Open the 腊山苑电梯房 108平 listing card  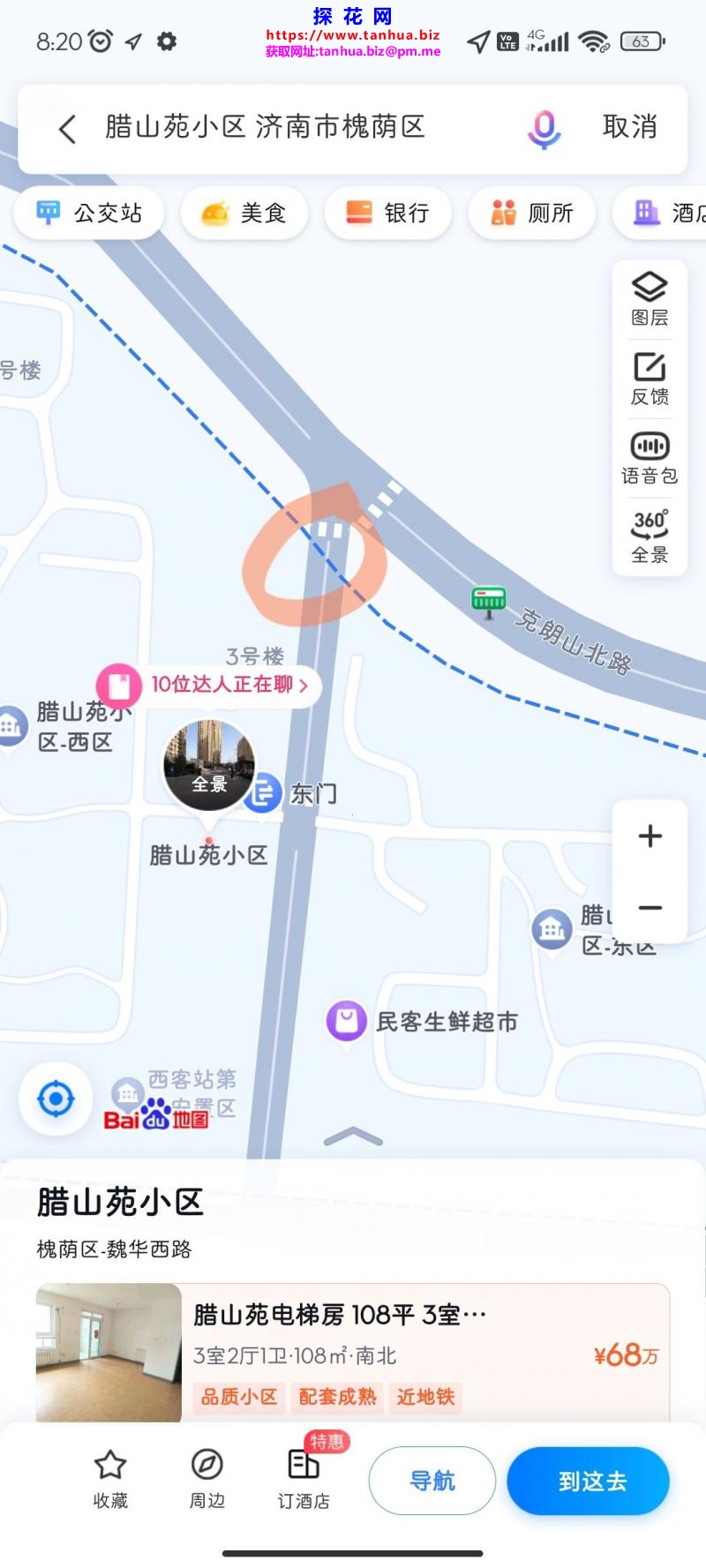(x=353, y=1353)
